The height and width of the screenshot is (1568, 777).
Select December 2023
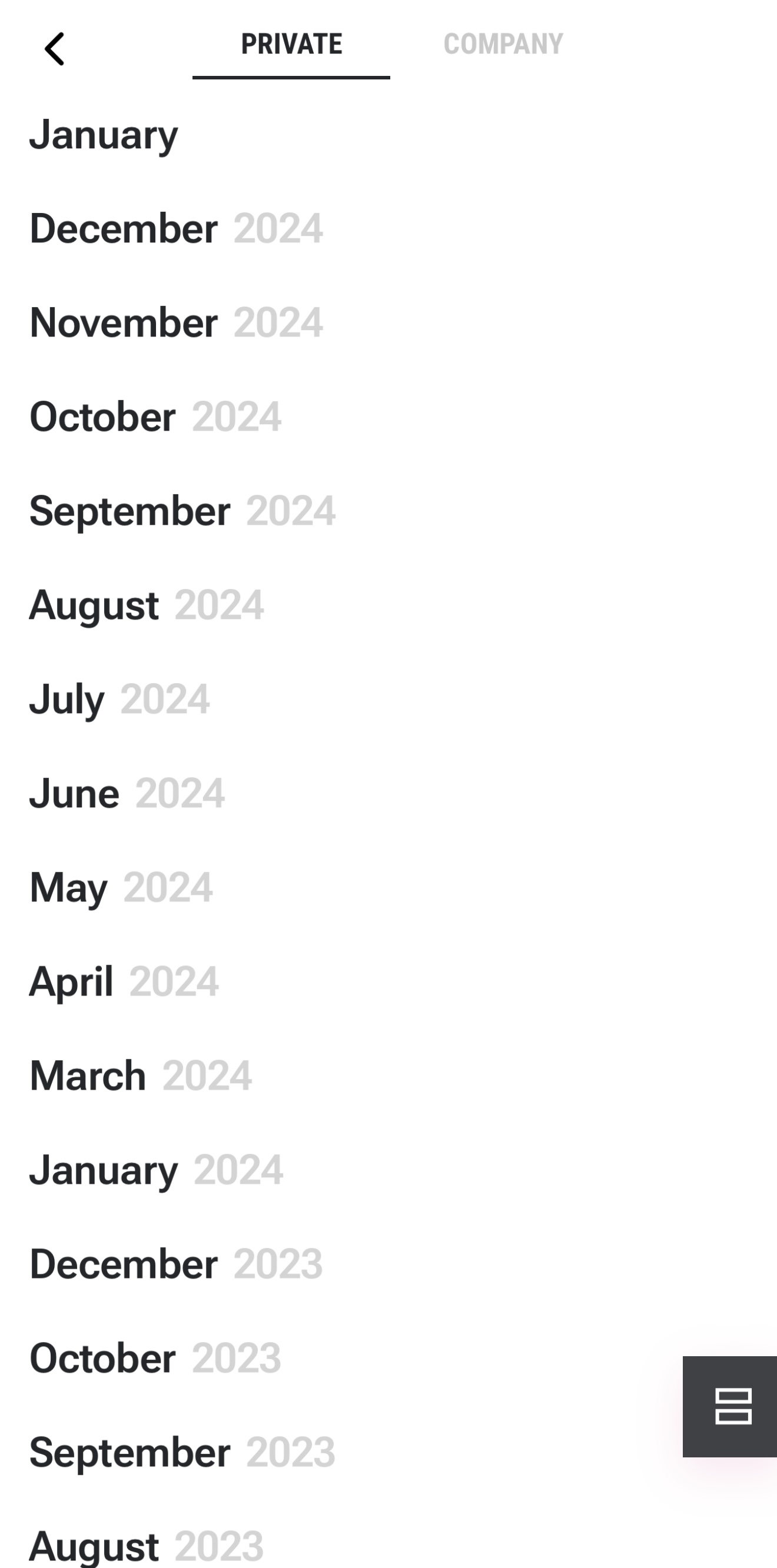pos(175,1264)
